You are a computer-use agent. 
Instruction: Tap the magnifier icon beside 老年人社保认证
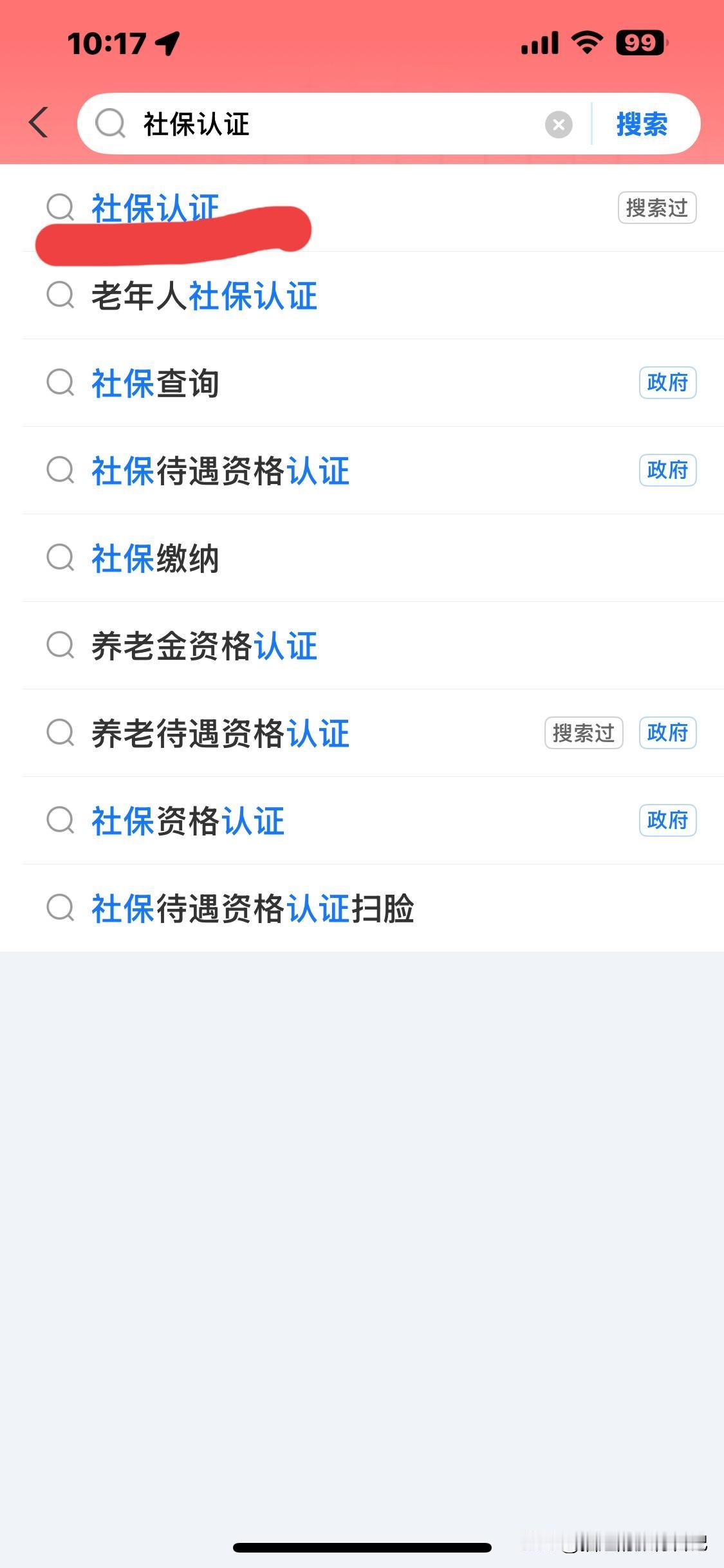[60, 295]
